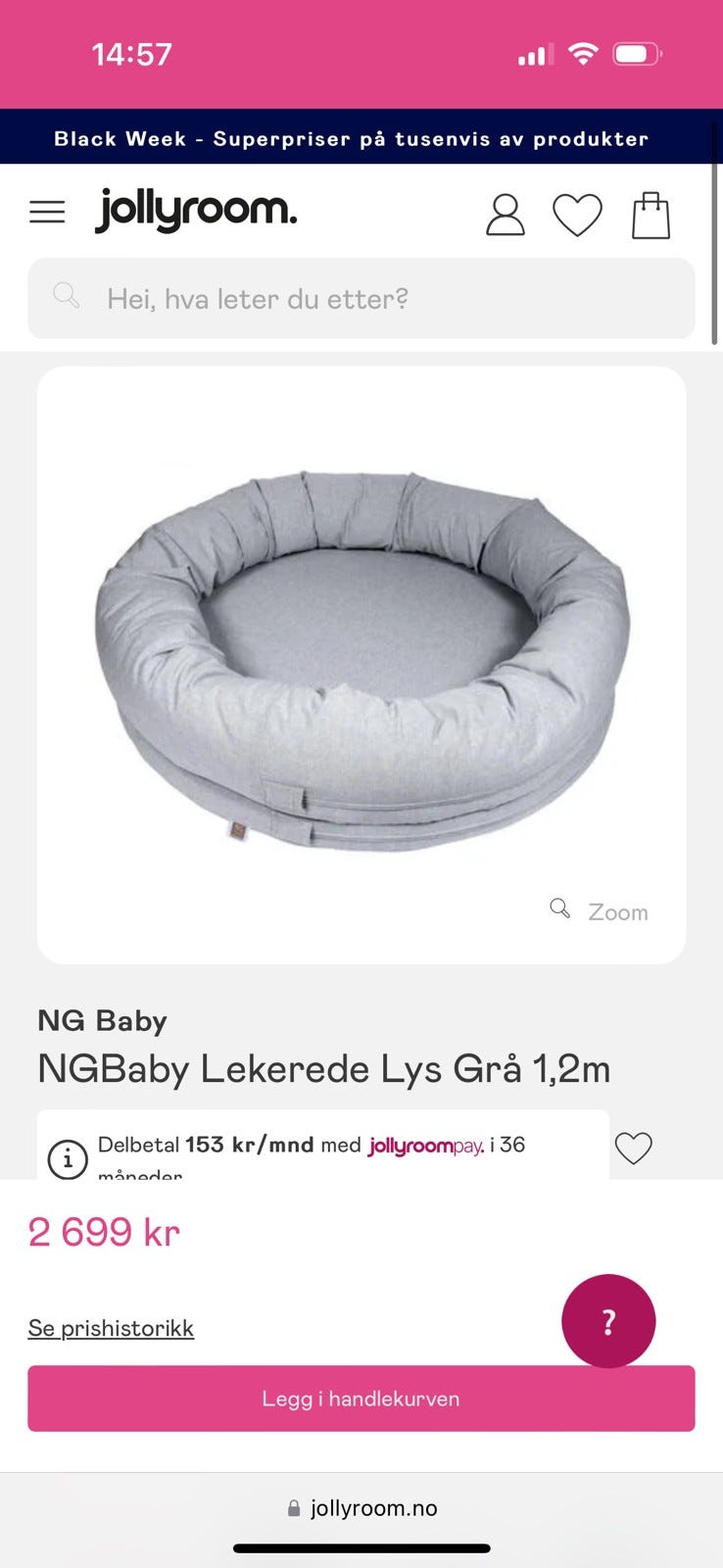Image resolution: width=723 pixels, height=1568 pixels.
Task: Open the question mark help button
Action: pyautogui.click(x=608, y=1321)
